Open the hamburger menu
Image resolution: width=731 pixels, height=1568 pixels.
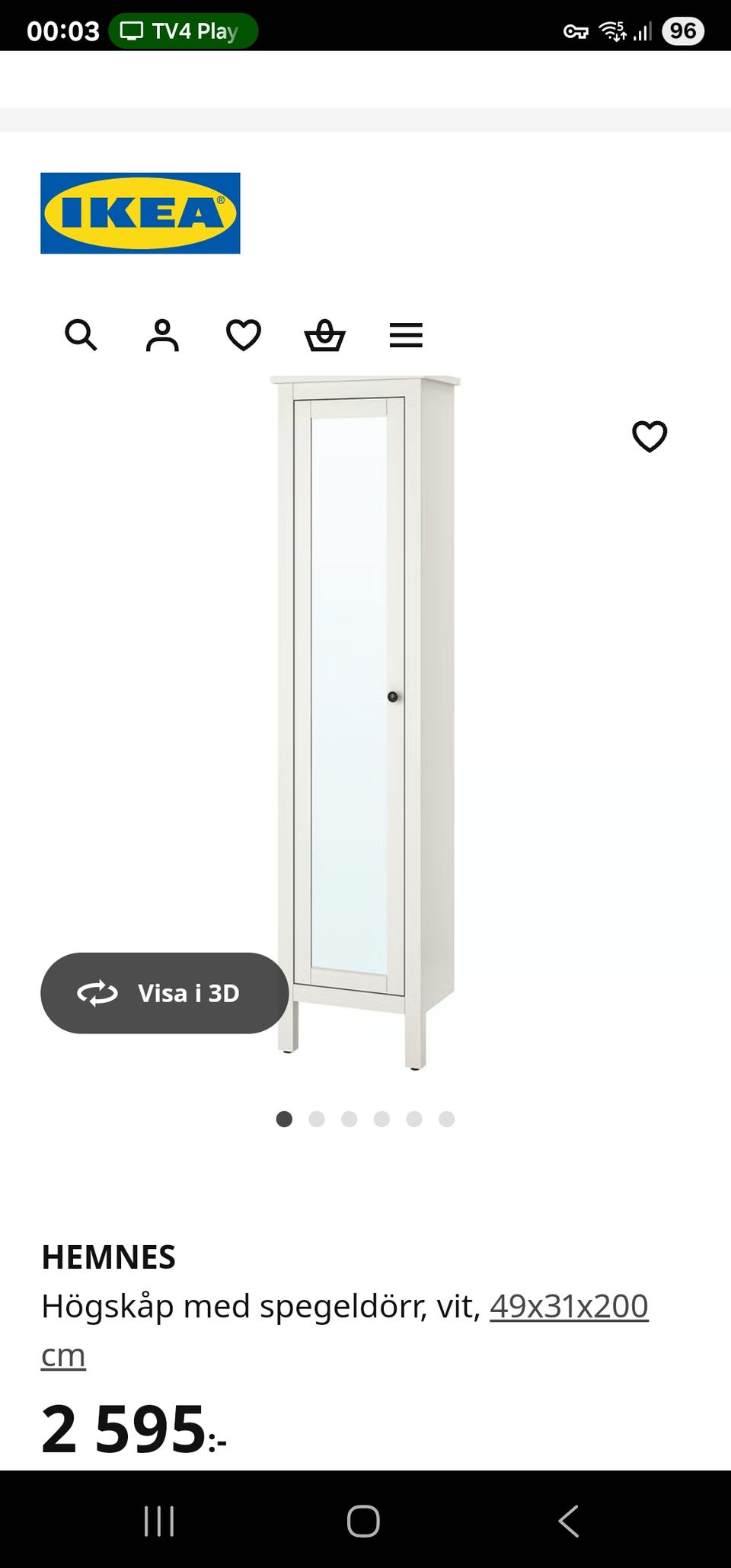pyautogui.click(x=406, y=335)
